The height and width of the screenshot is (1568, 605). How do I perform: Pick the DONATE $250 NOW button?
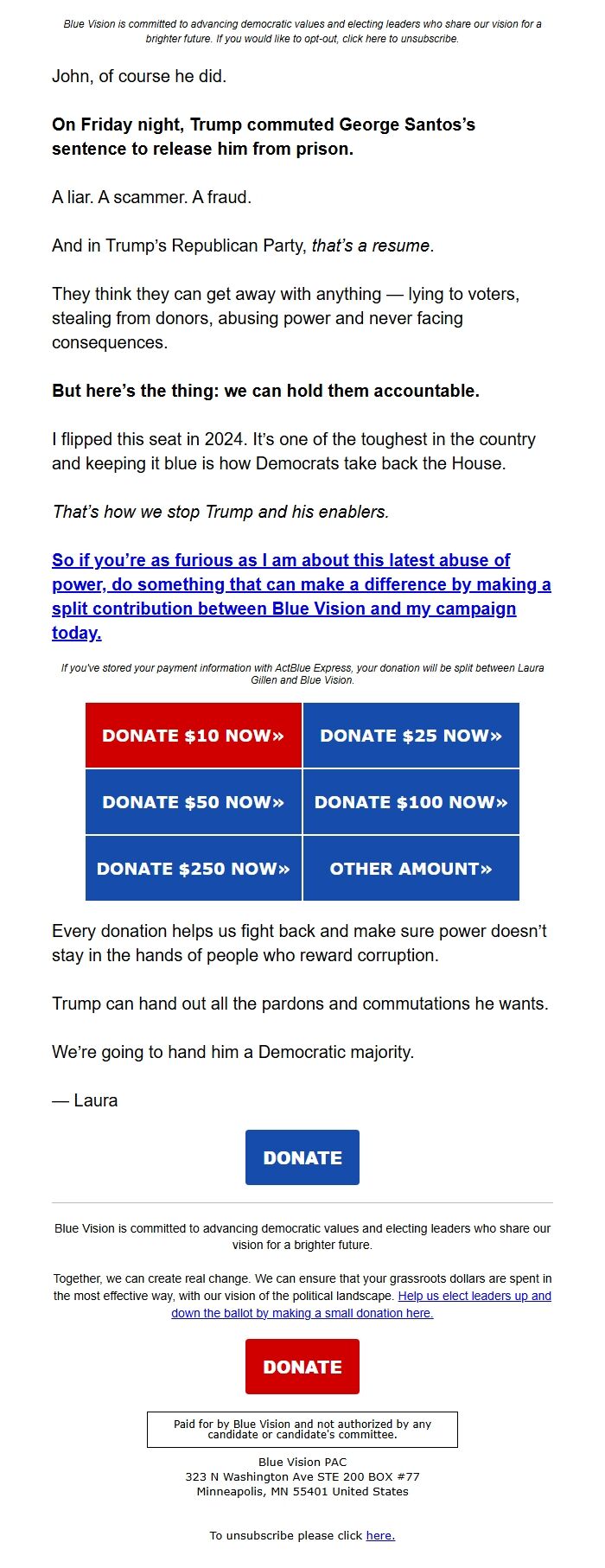(194, 869)
